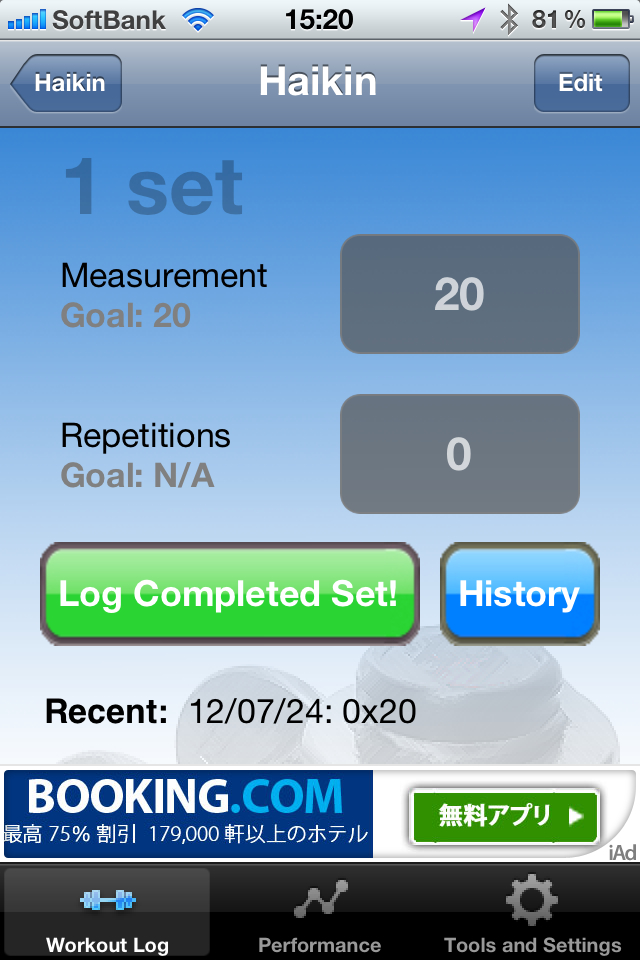Open the Tools and Settings tab
Image resolution: width=640 pixels, height=960 pixels.
(x=532, y=915)
